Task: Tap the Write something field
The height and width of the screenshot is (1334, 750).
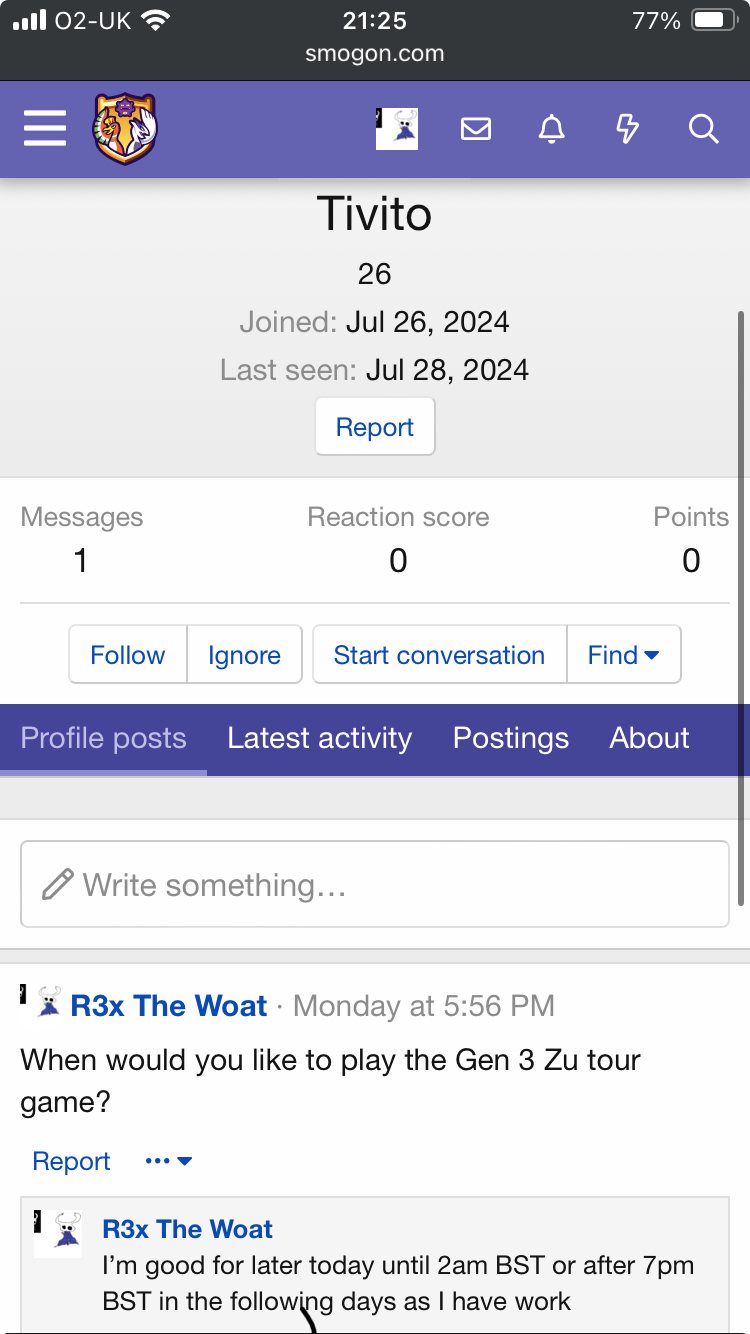Action: tap(375, 885)
